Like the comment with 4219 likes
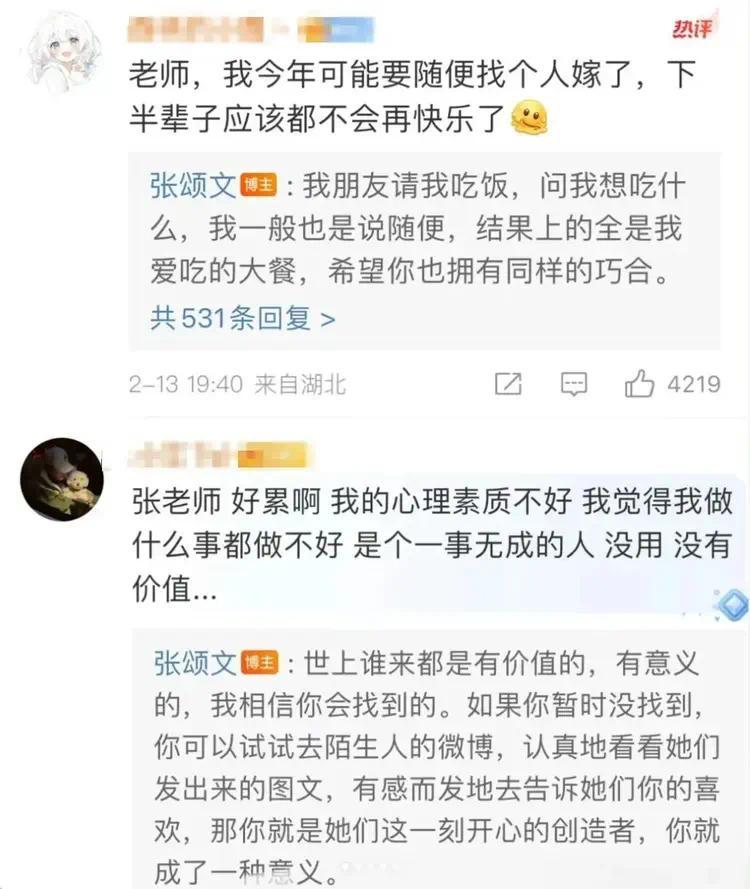 click(640, 383)
